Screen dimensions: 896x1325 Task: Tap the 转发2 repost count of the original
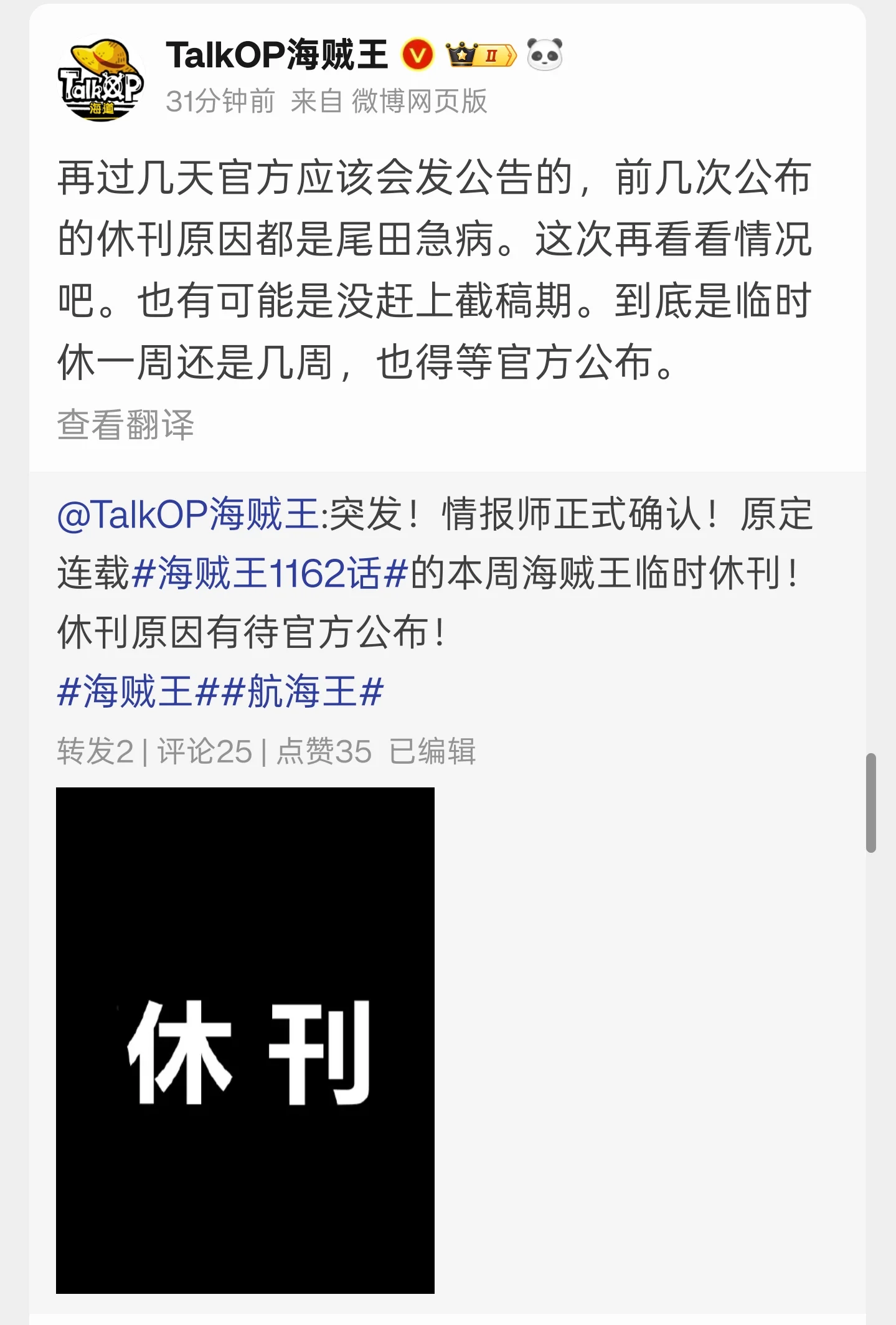(x=95, y=751)
